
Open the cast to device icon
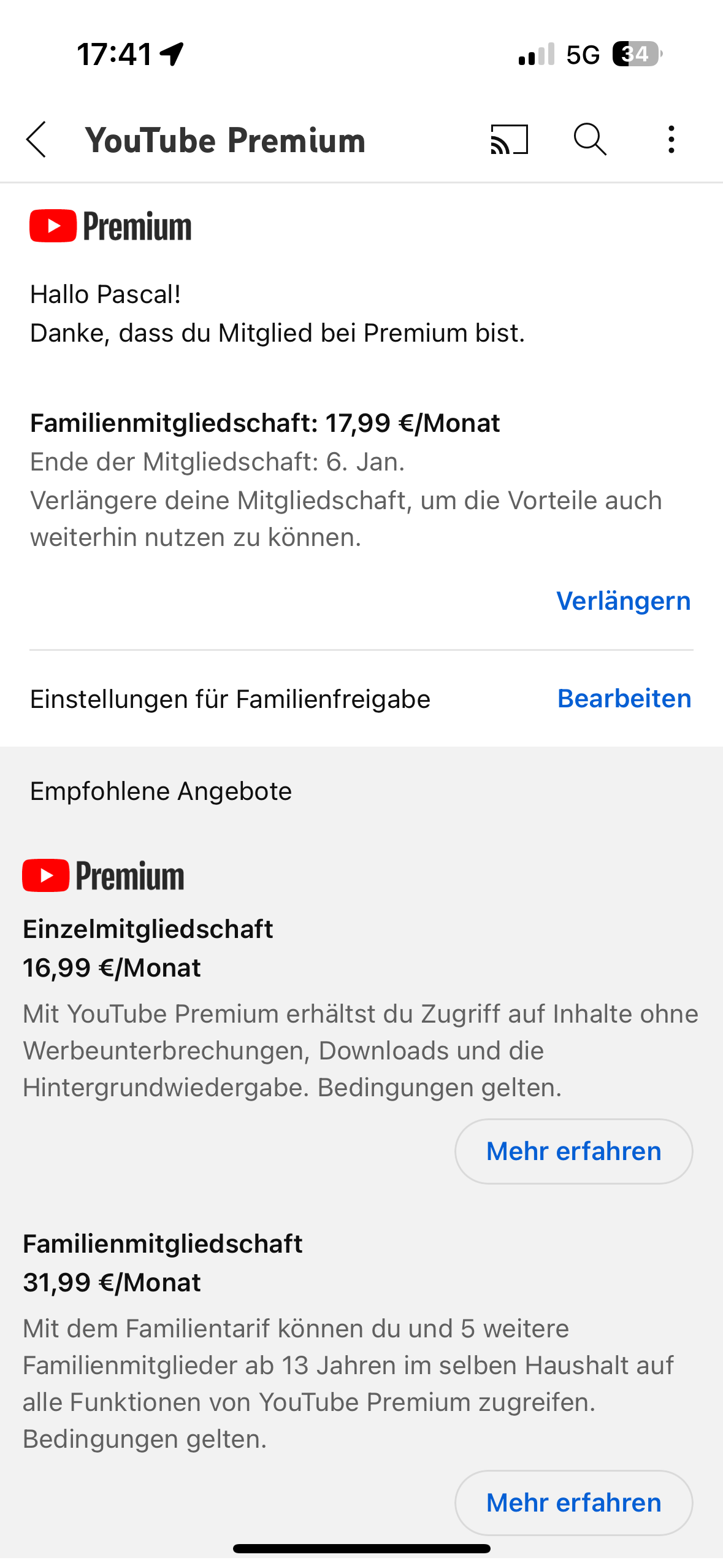(509, 140)
